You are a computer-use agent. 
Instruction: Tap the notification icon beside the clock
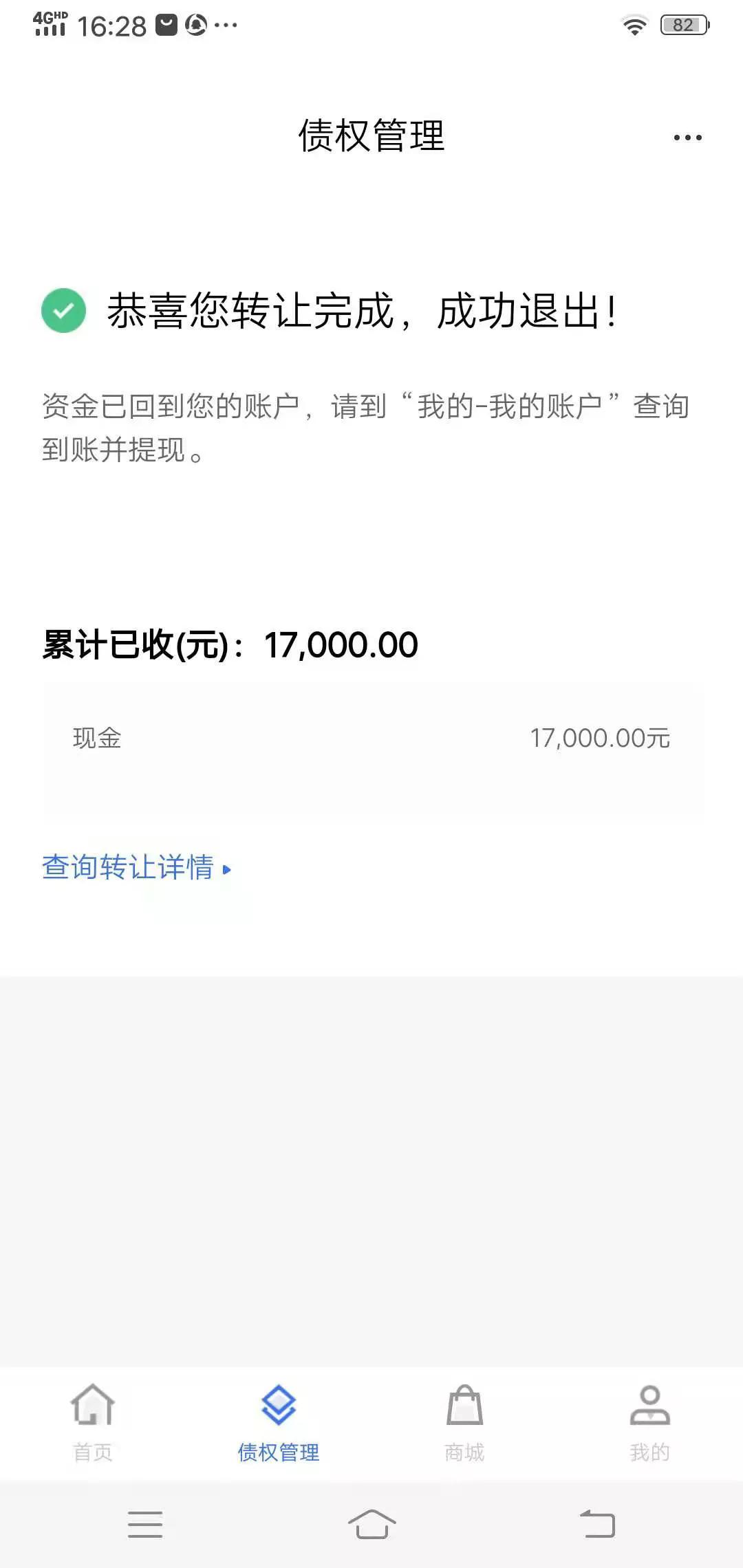[165, 23]
